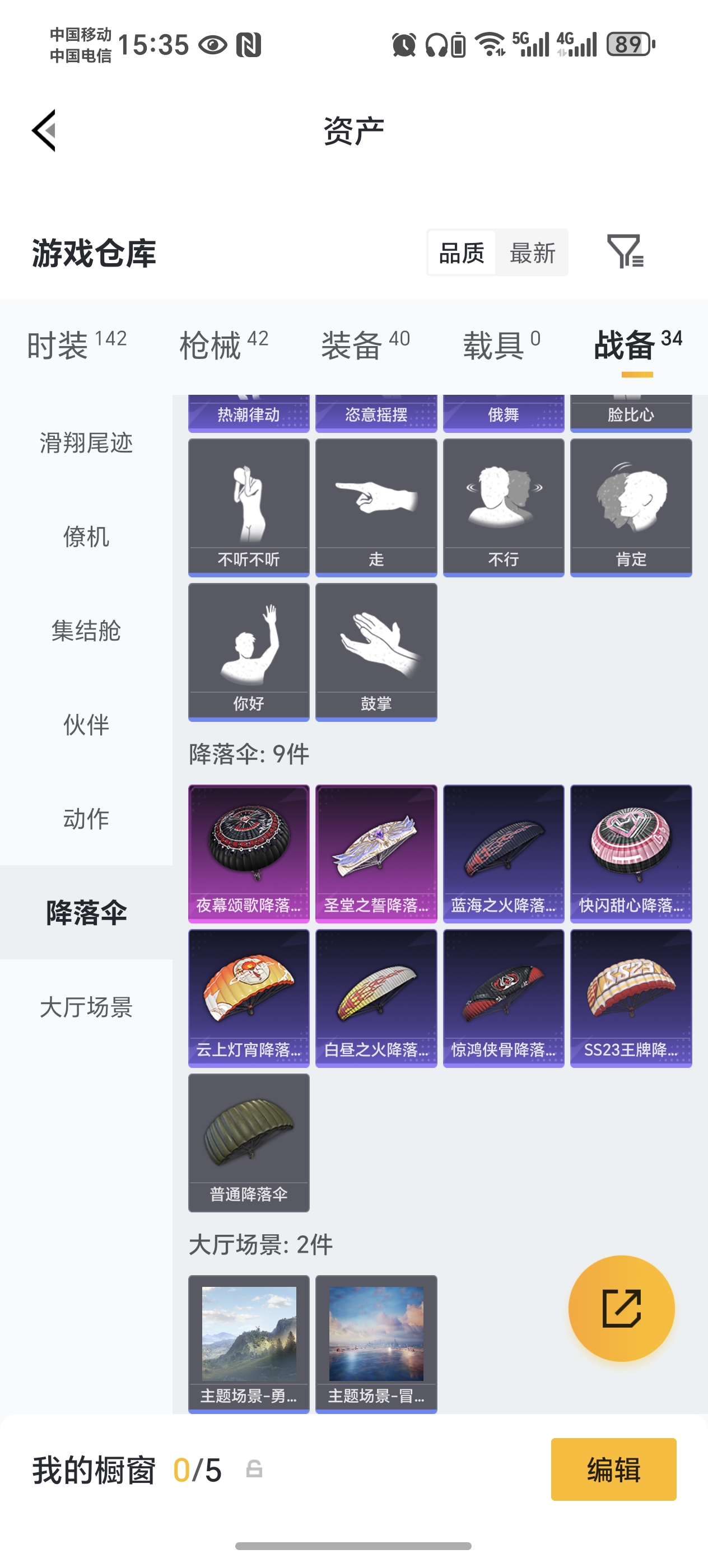Tap the 编辑 button for 我的橱窗
708x1568 pixels.
[x=613, y=1469]
